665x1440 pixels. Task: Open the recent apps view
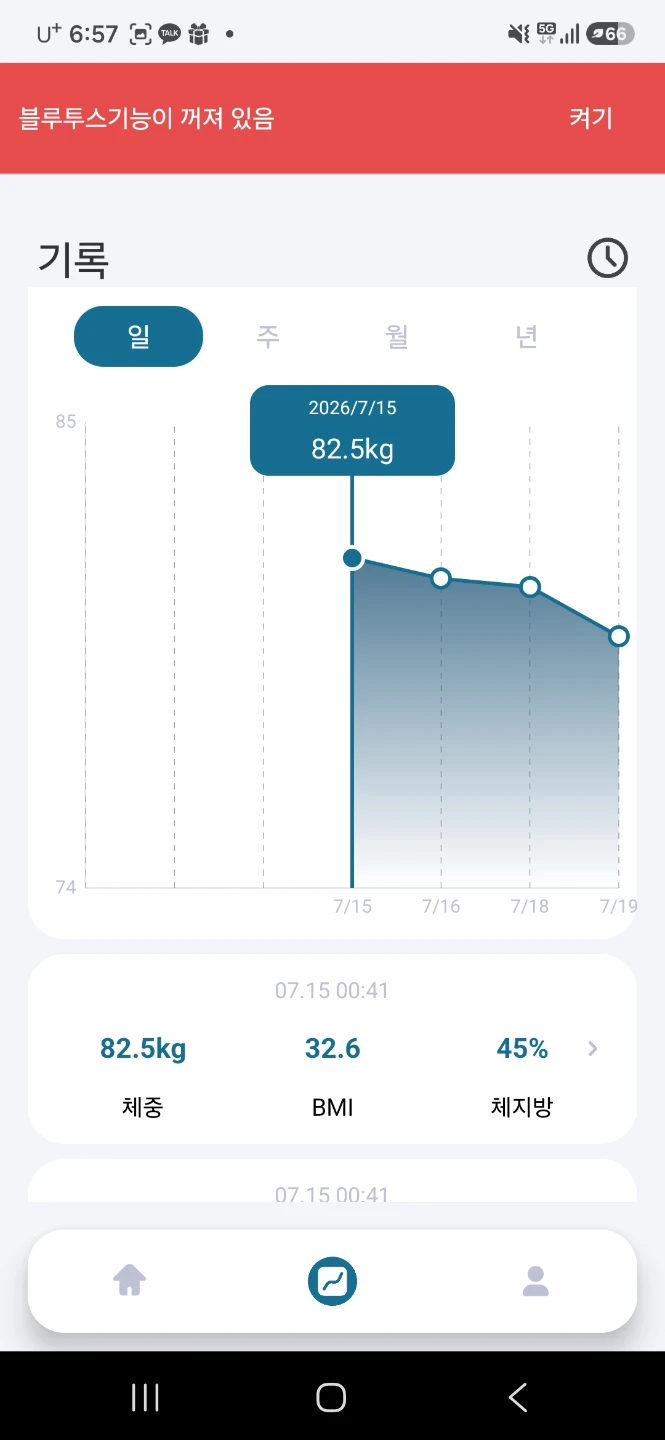coord(146,1397)
